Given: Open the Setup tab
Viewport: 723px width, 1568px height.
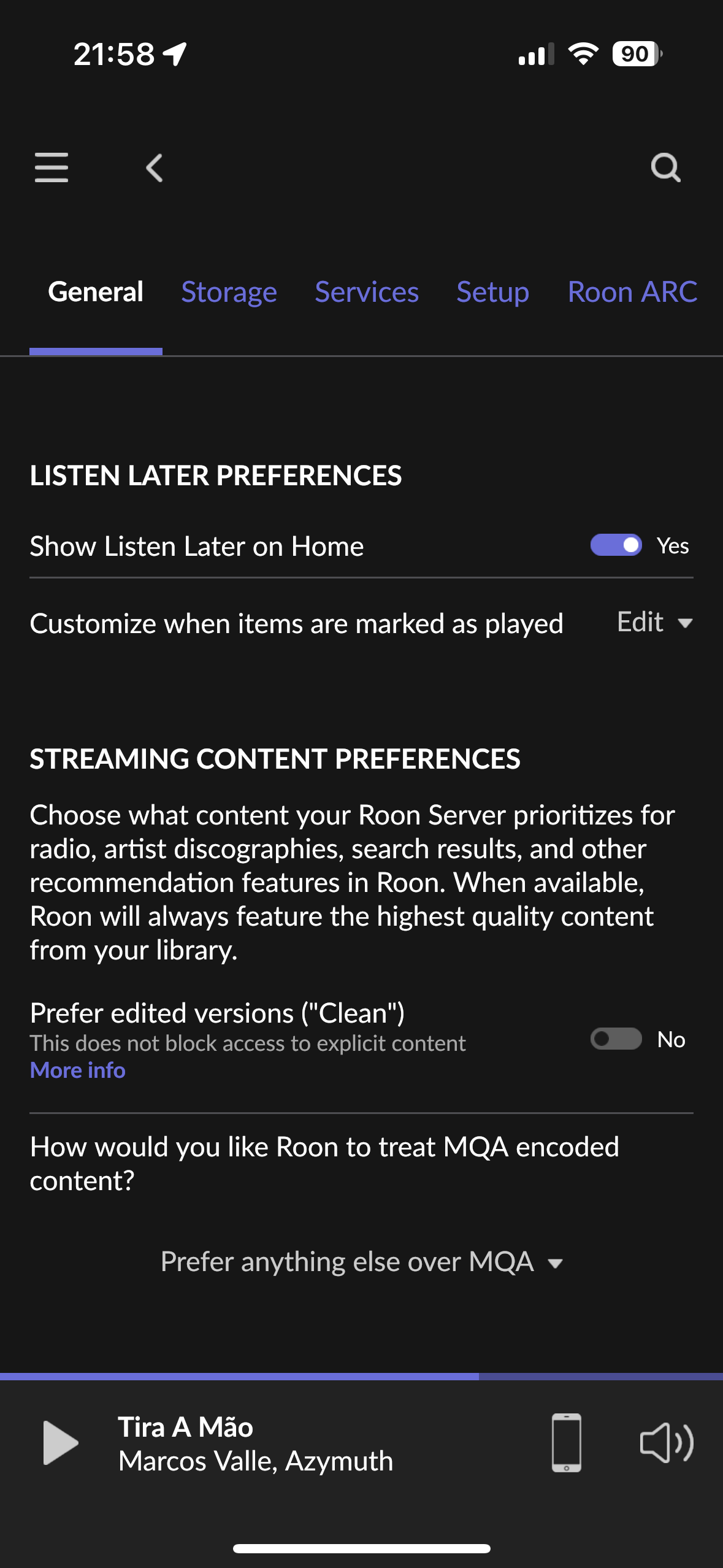Looking at the screenshot, I should 492,292.
